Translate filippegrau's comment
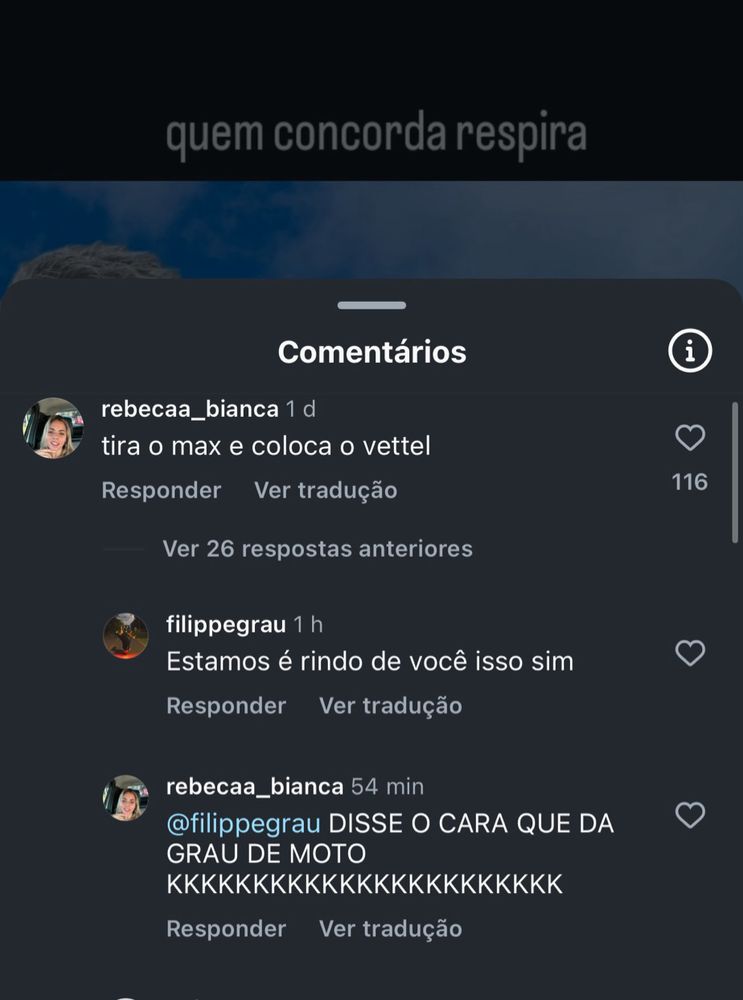Viewport: 743px width, 1000px height. (x=390, y=705)
